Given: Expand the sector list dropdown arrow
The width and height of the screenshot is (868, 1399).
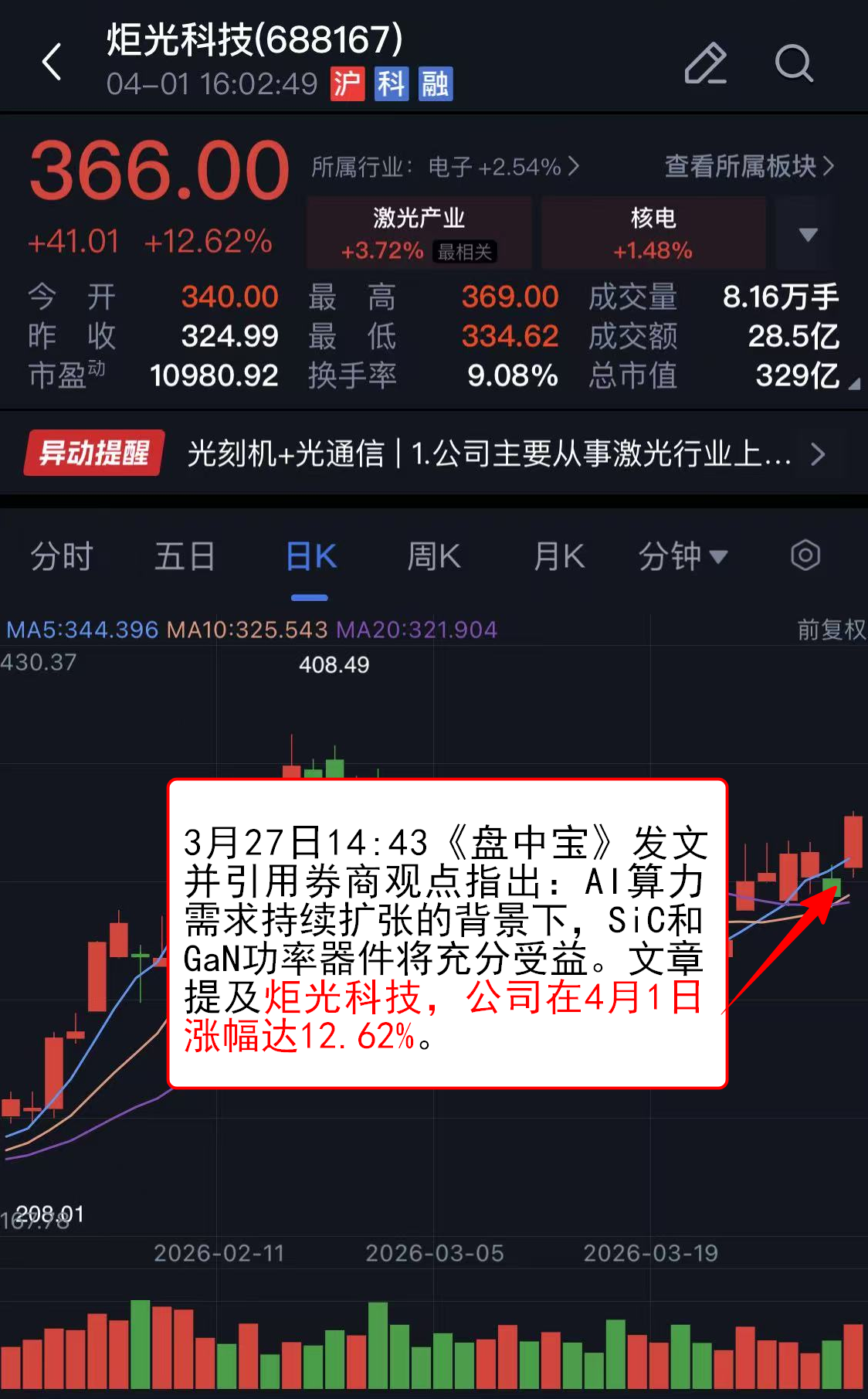Looking at the screenshot, I should tap(808, 234).
